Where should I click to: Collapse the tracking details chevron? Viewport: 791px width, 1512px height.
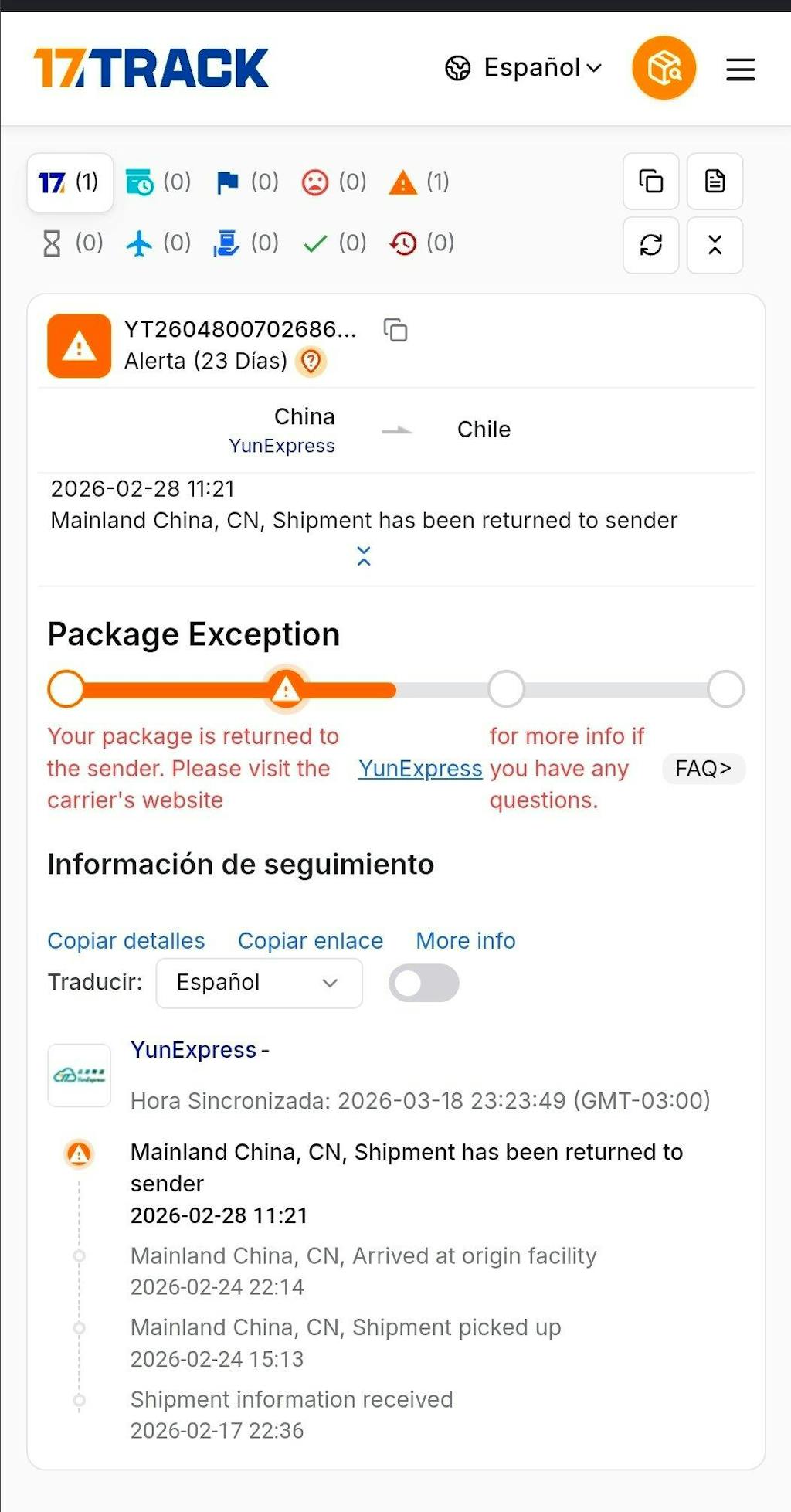364,556
